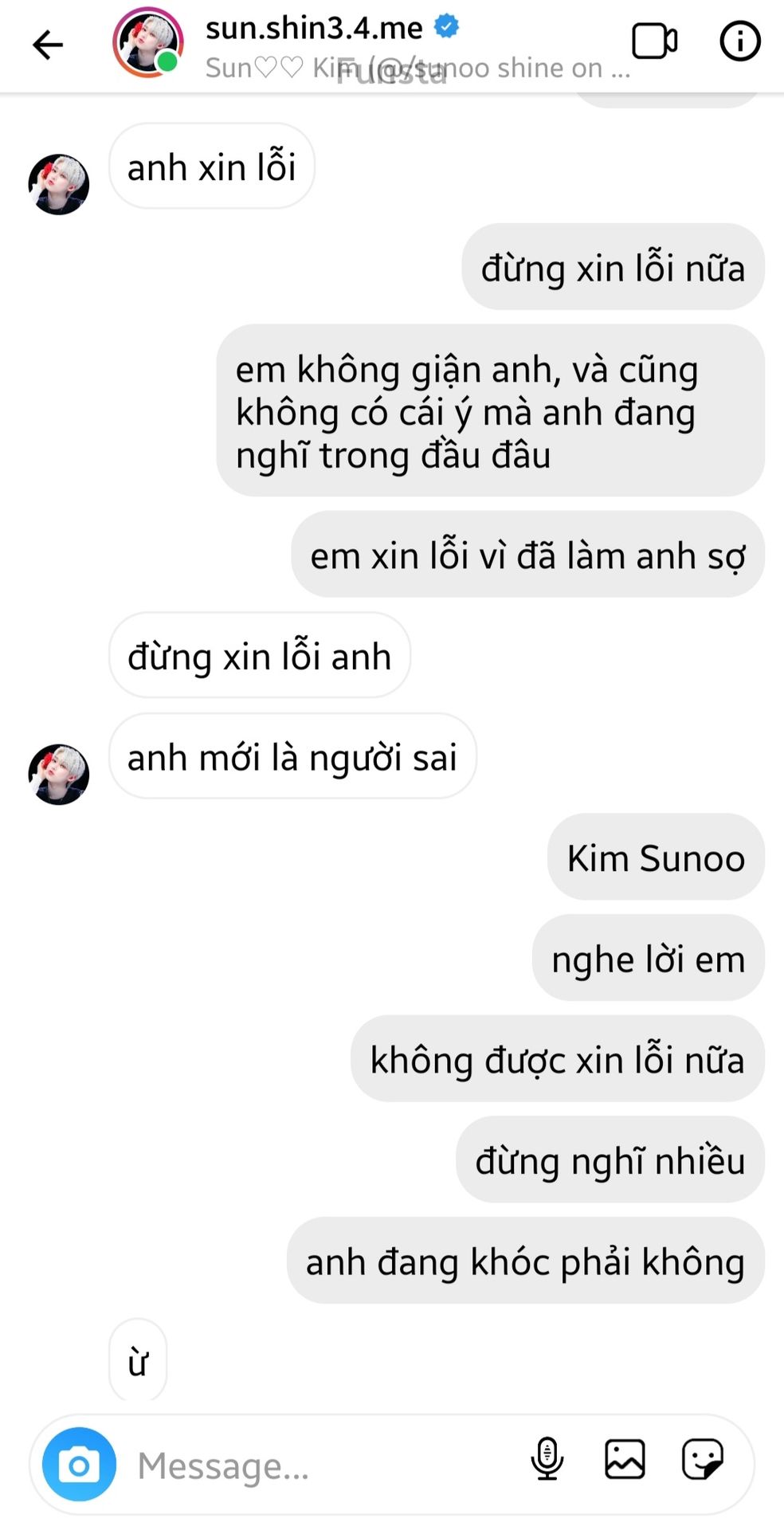Screen dimensions: 784x1530
Task: Go back using the arrow icon
Action: (47, 45)
